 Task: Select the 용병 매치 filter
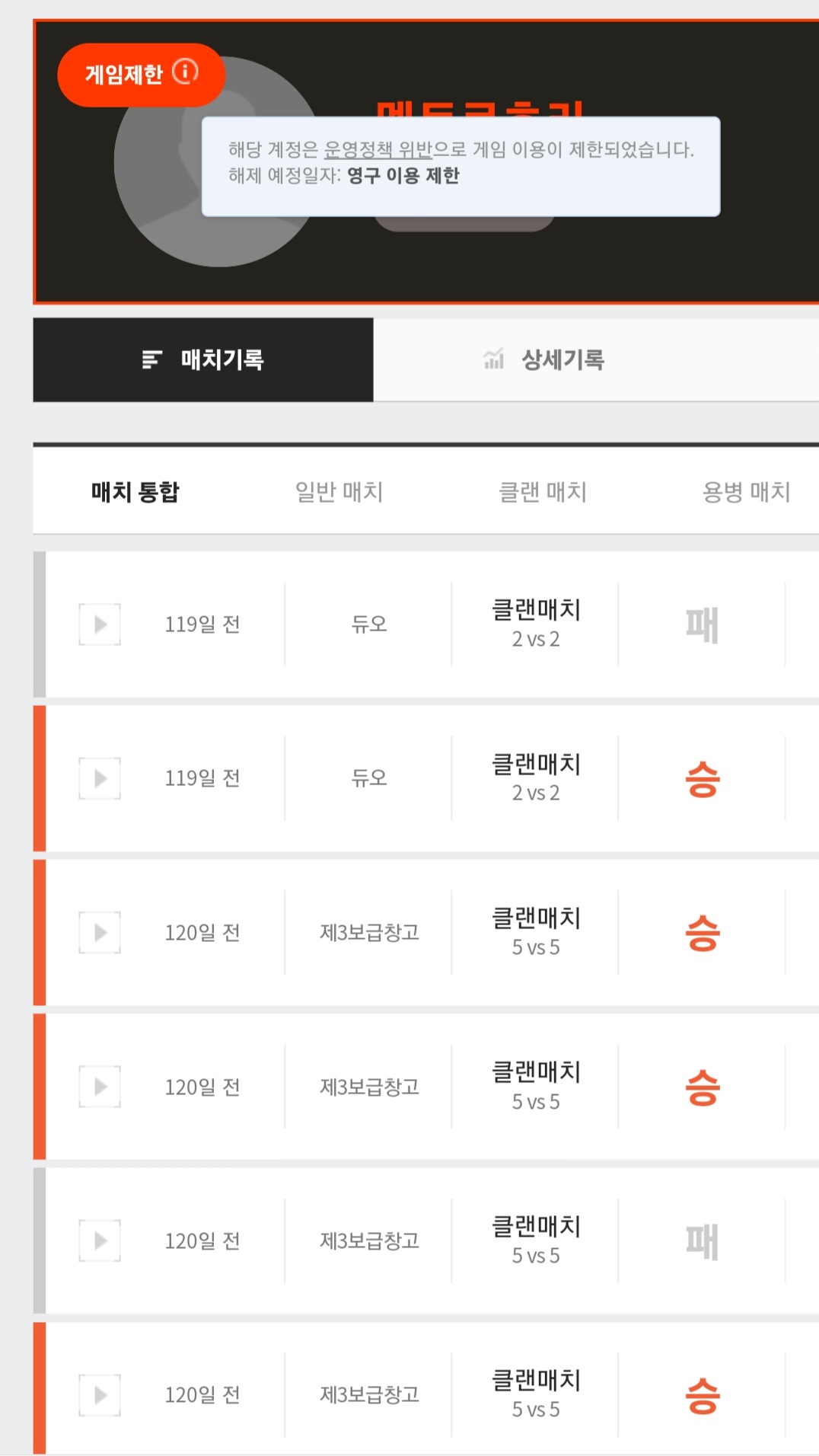(x=746, y=492)
